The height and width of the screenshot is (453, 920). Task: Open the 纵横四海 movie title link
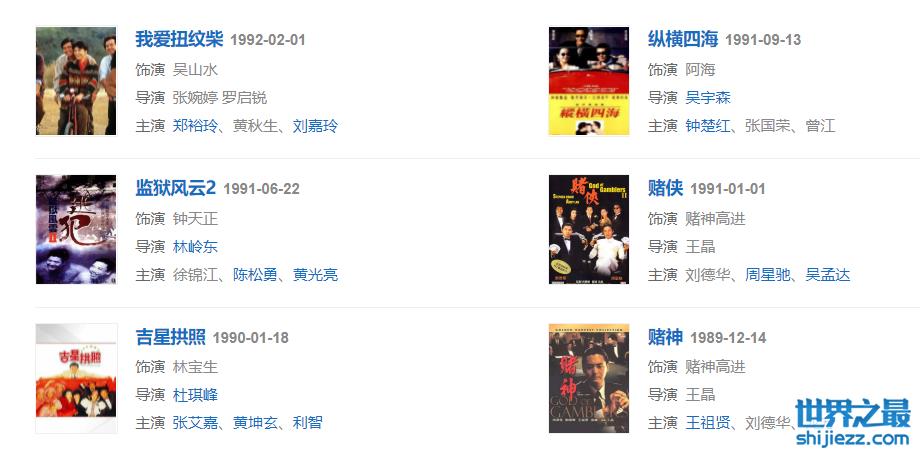pos(683,40)
